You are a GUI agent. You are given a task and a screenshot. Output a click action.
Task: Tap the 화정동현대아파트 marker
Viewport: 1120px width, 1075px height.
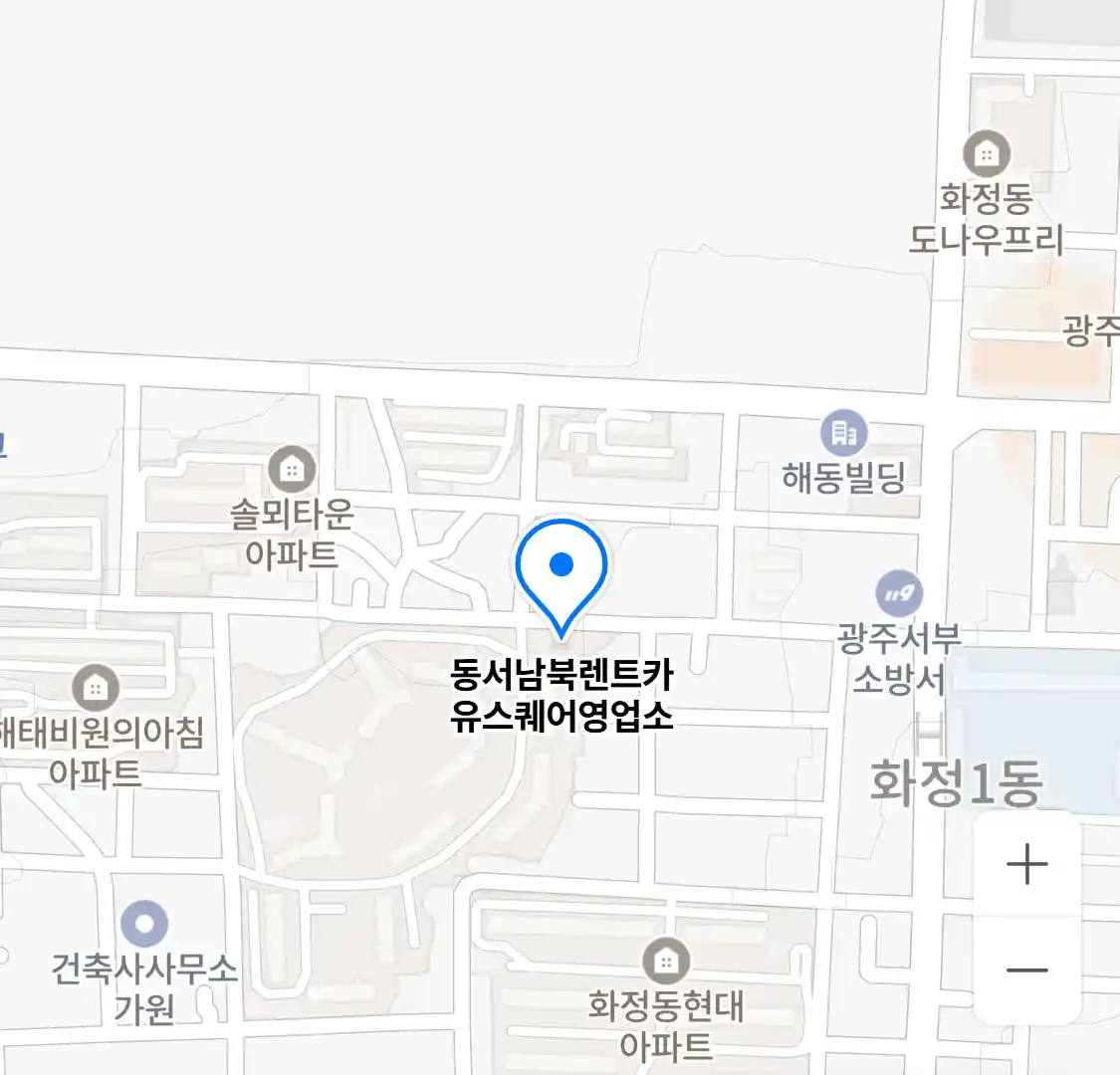click(666, 962)
